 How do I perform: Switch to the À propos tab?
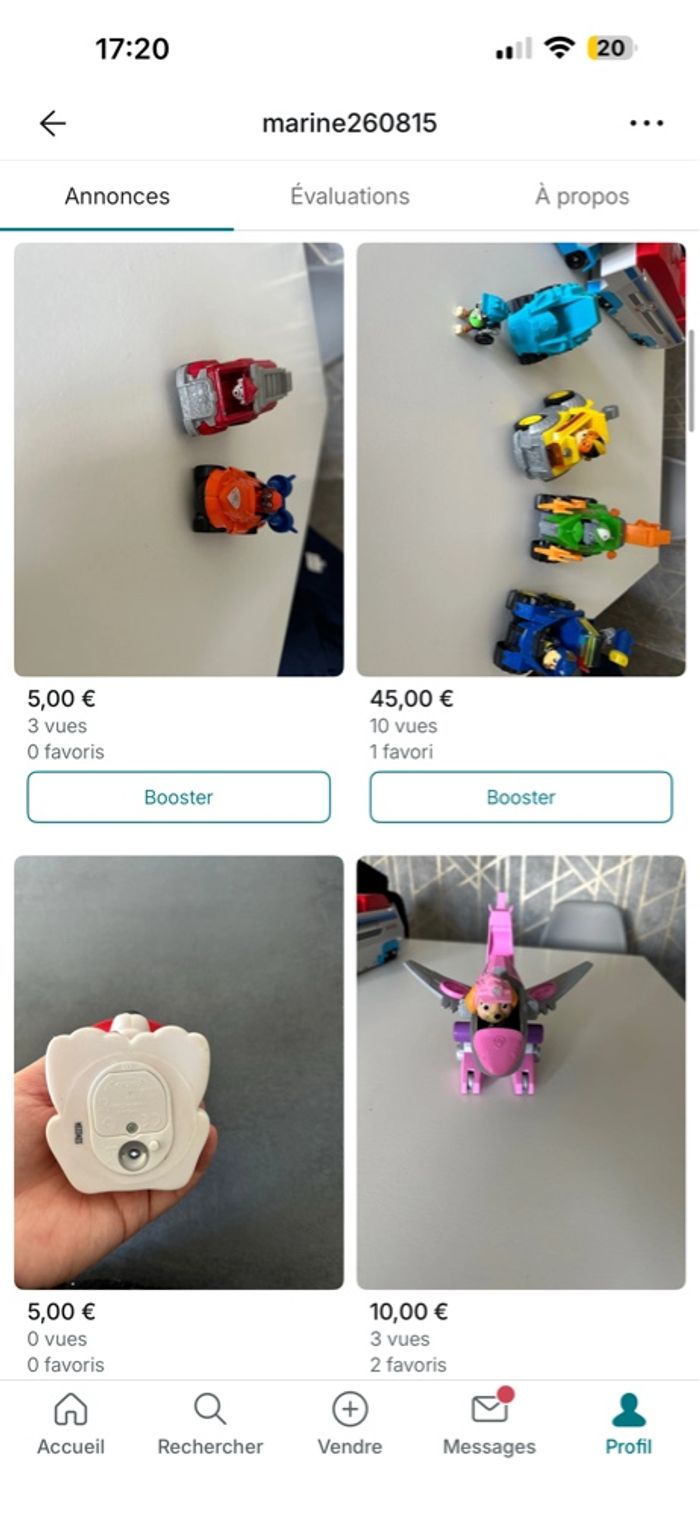pos(582,196)
